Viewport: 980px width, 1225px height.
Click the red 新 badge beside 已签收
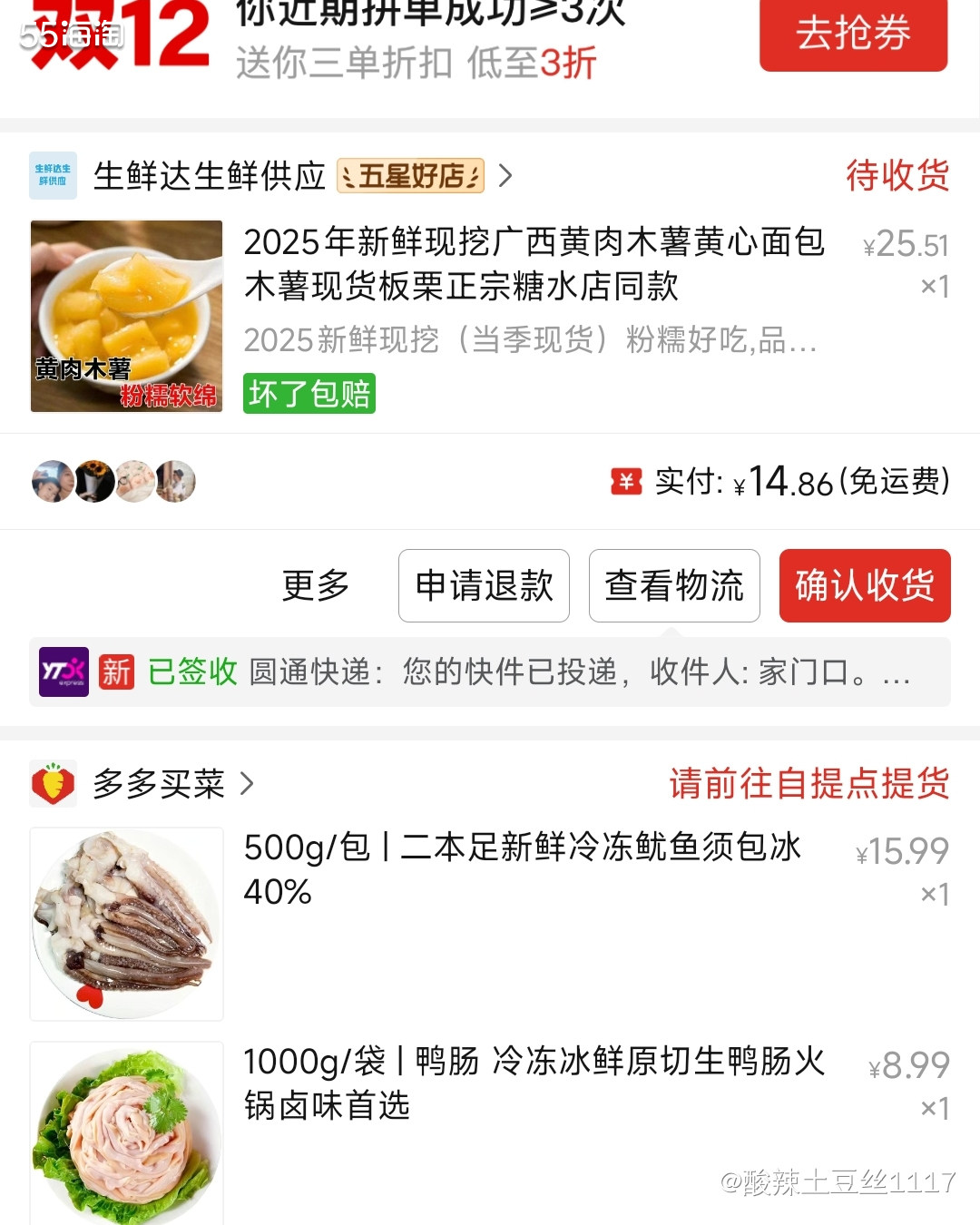pos(117,672)
